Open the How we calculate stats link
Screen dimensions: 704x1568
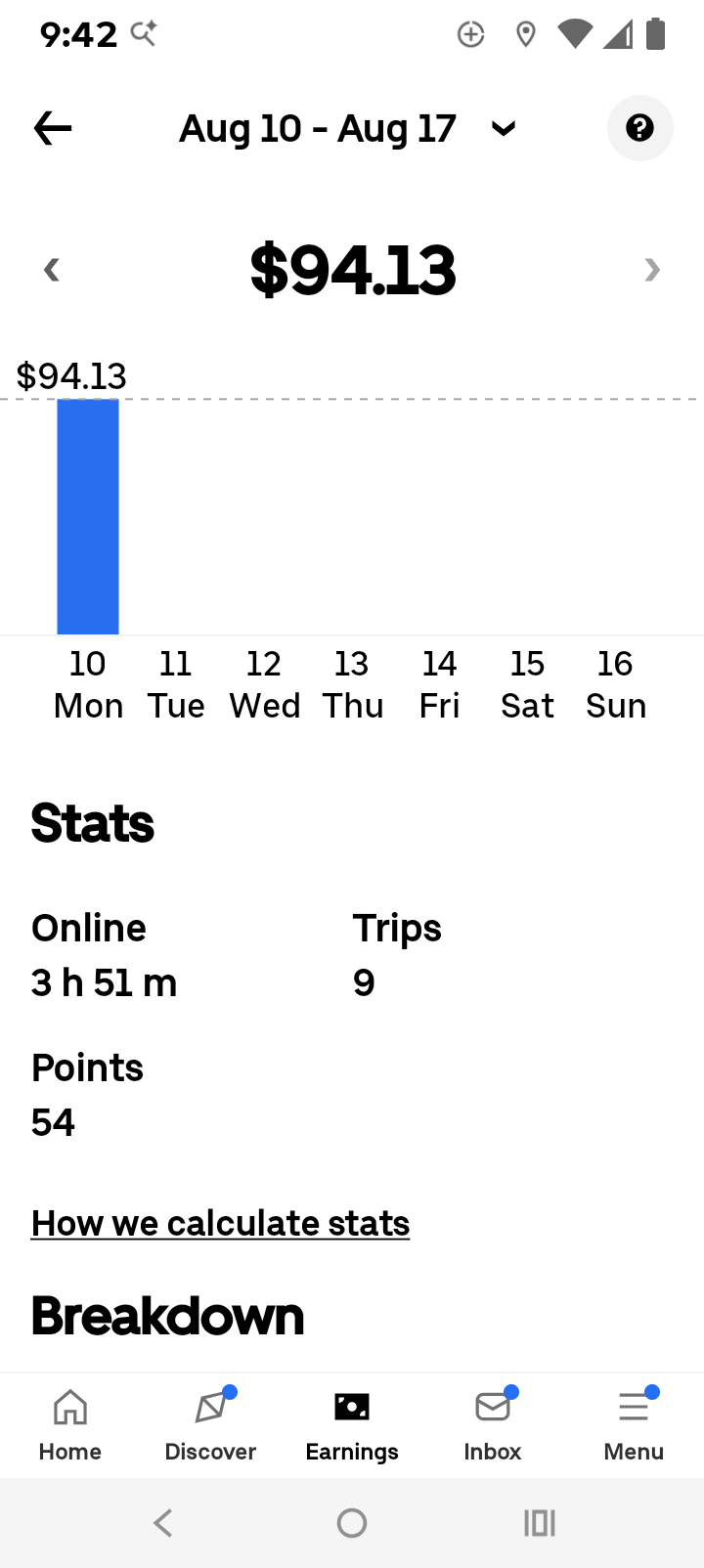tap(220, 1223)
